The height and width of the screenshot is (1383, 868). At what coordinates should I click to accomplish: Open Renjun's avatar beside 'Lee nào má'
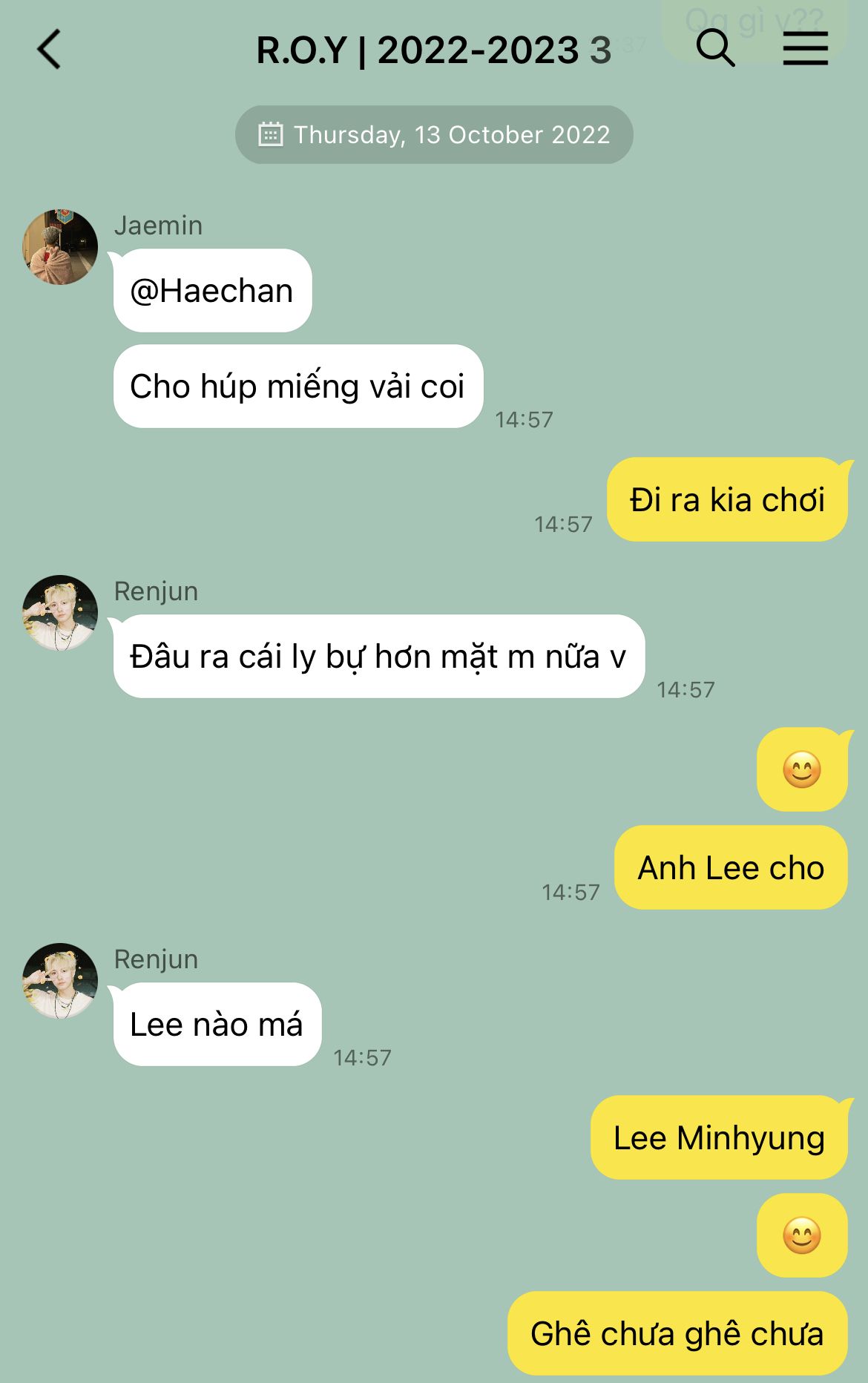point(60,981)
